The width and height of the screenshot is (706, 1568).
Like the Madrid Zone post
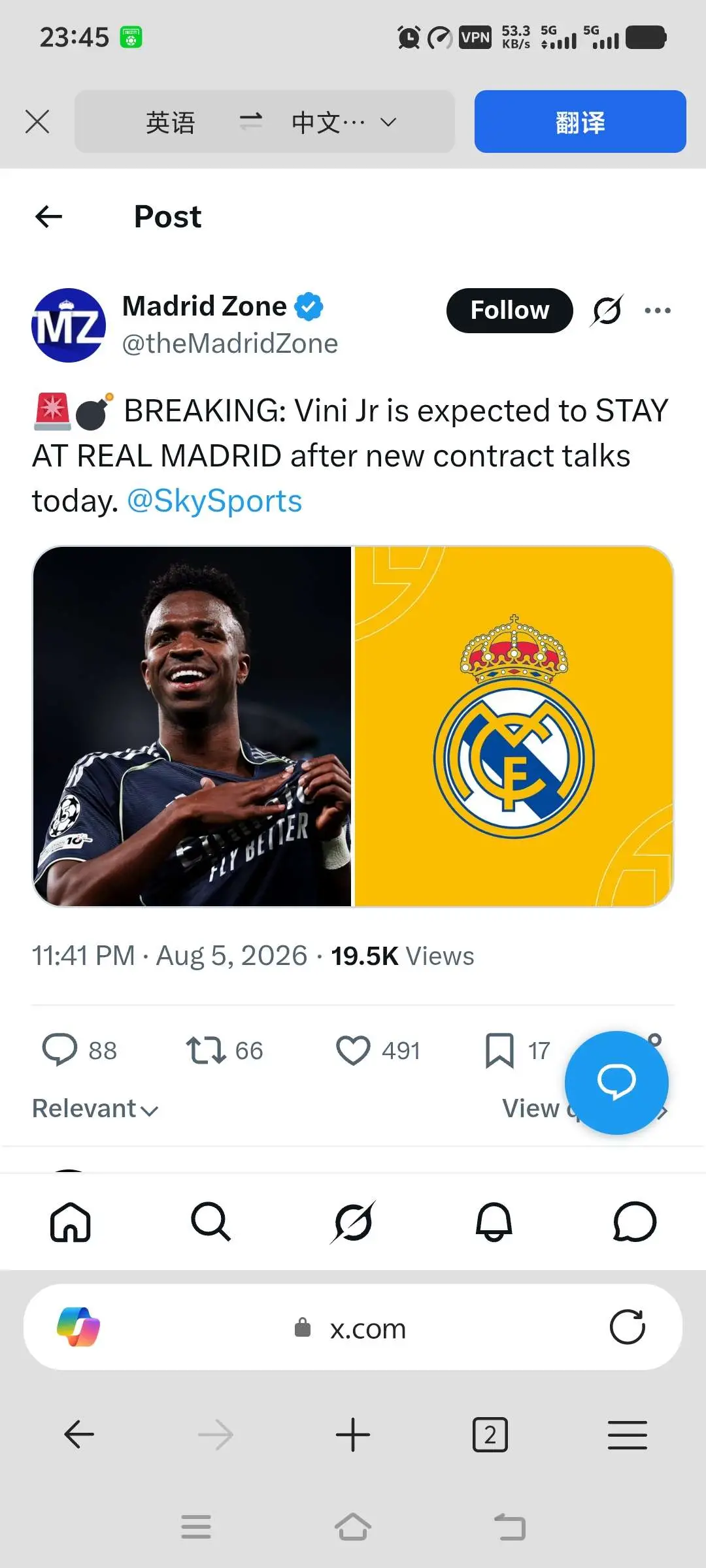(x=353, y=1051)
